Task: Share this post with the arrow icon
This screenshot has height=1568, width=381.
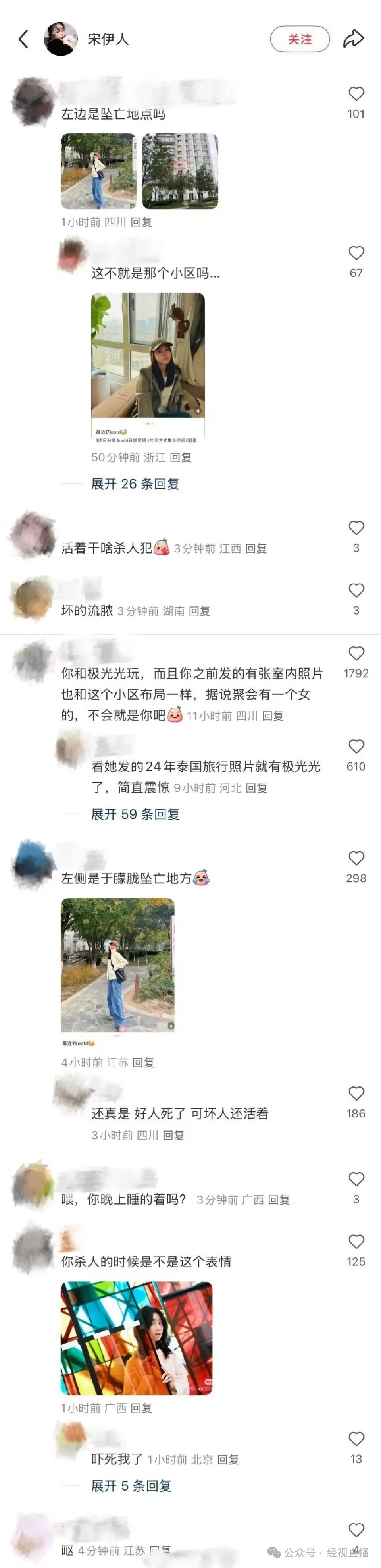Action: 353,39
